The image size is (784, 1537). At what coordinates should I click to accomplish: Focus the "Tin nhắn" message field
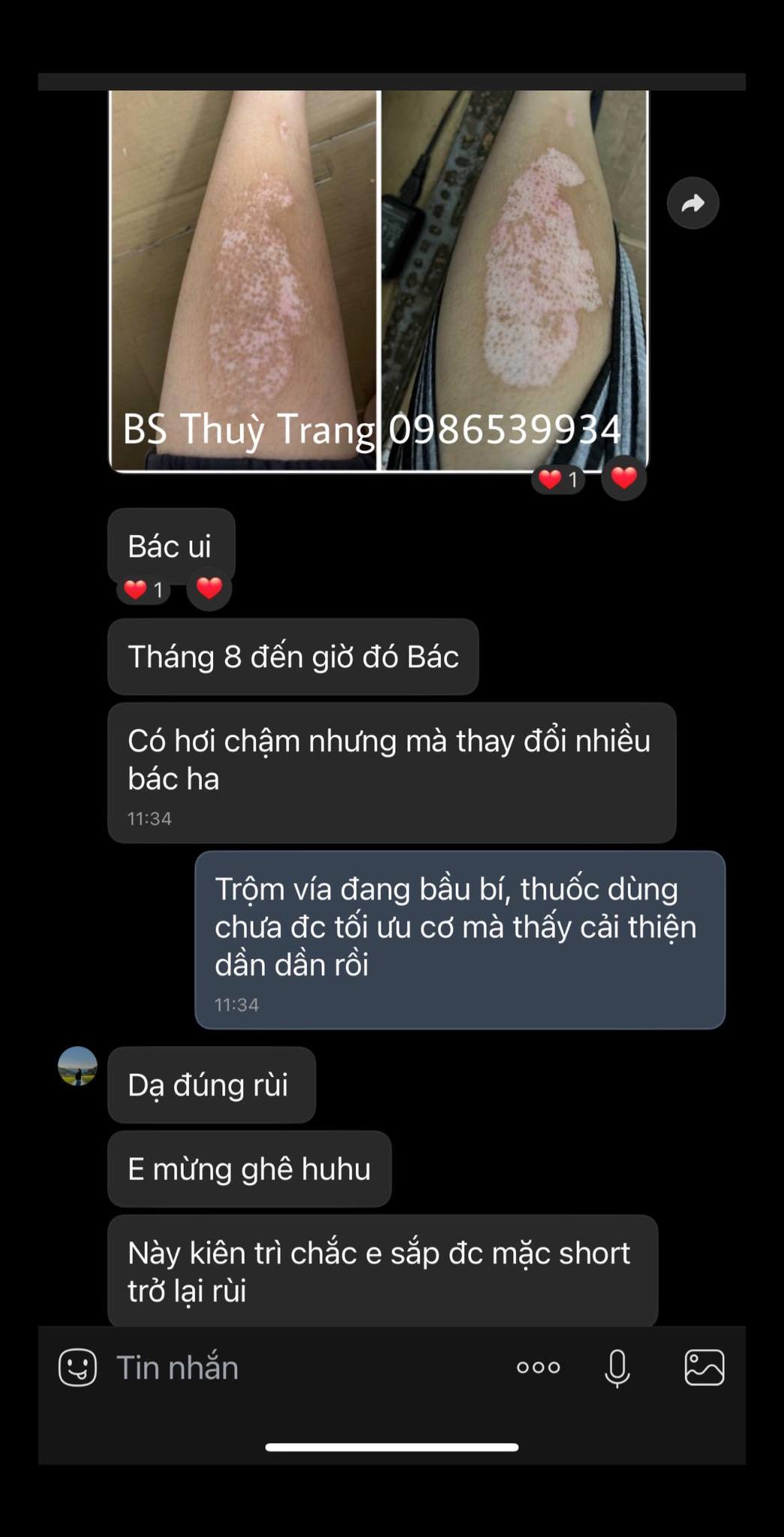tap(300, 1367)
